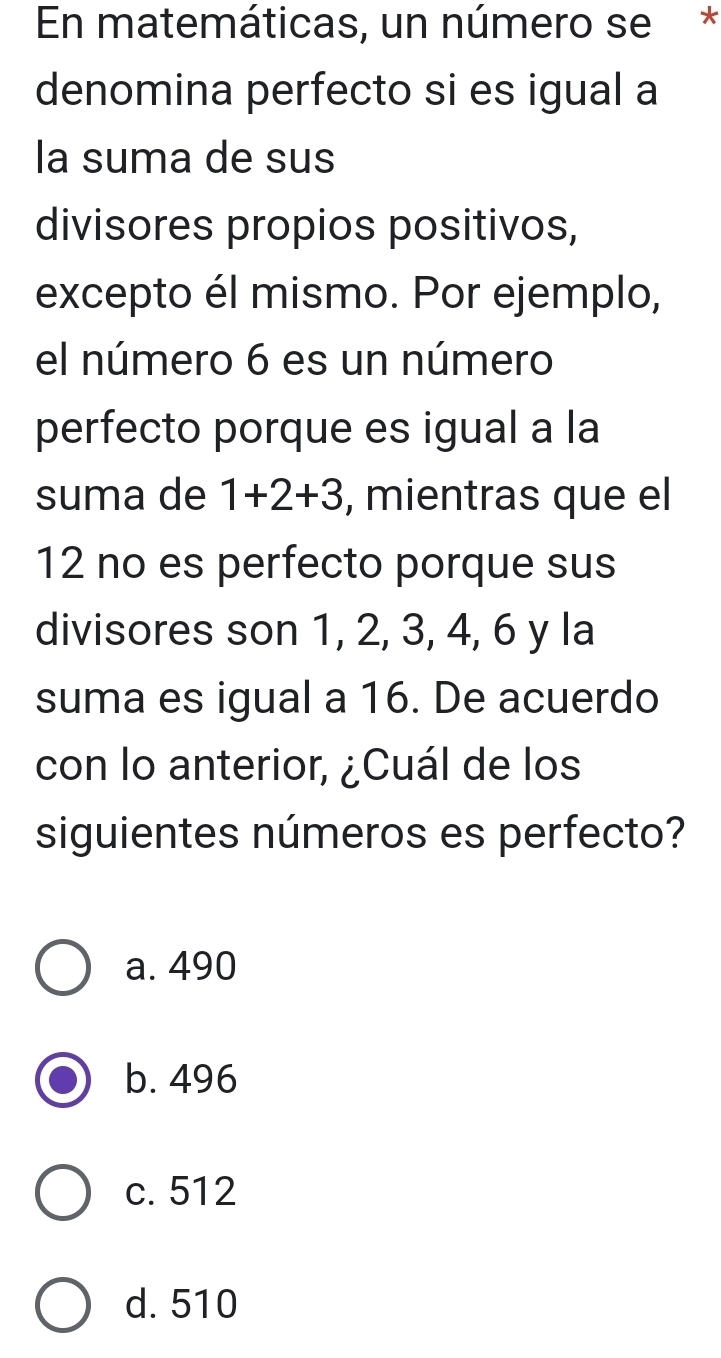This screenshot has height=1358, width=721.
Task: Choose option c. 512
Action: [x=62, y=1192]
